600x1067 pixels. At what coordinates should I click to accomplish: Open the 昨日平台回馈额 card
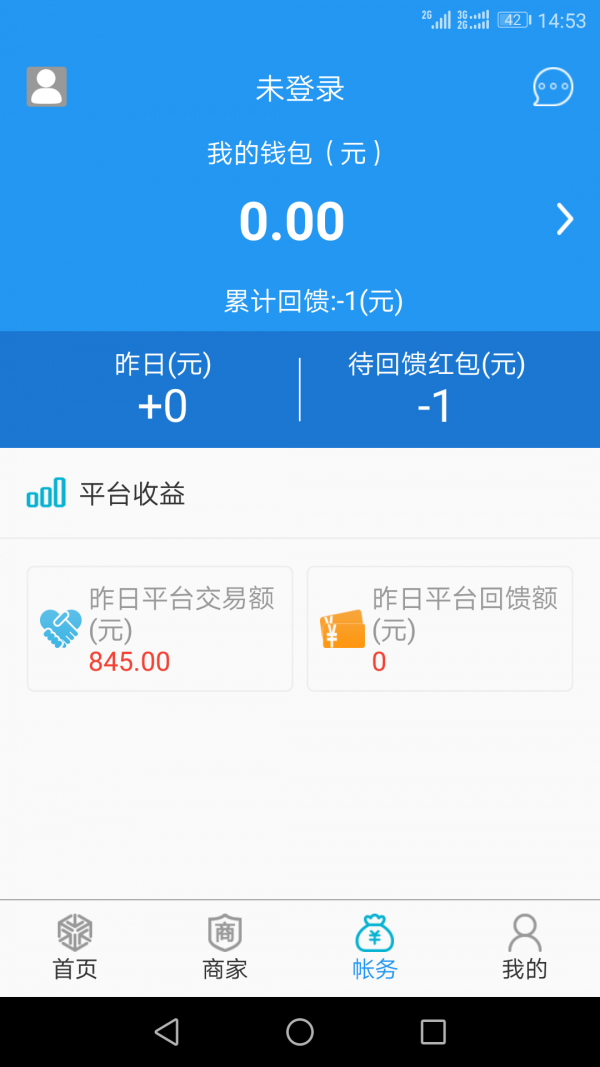pos(440,629)
